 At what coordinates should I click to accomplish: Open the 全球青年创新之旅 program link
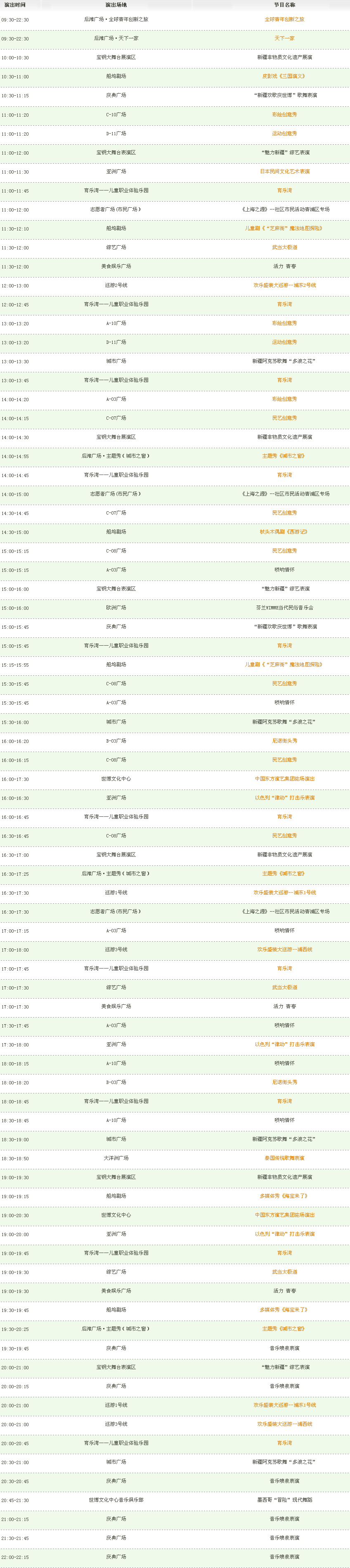click(284, 19)
